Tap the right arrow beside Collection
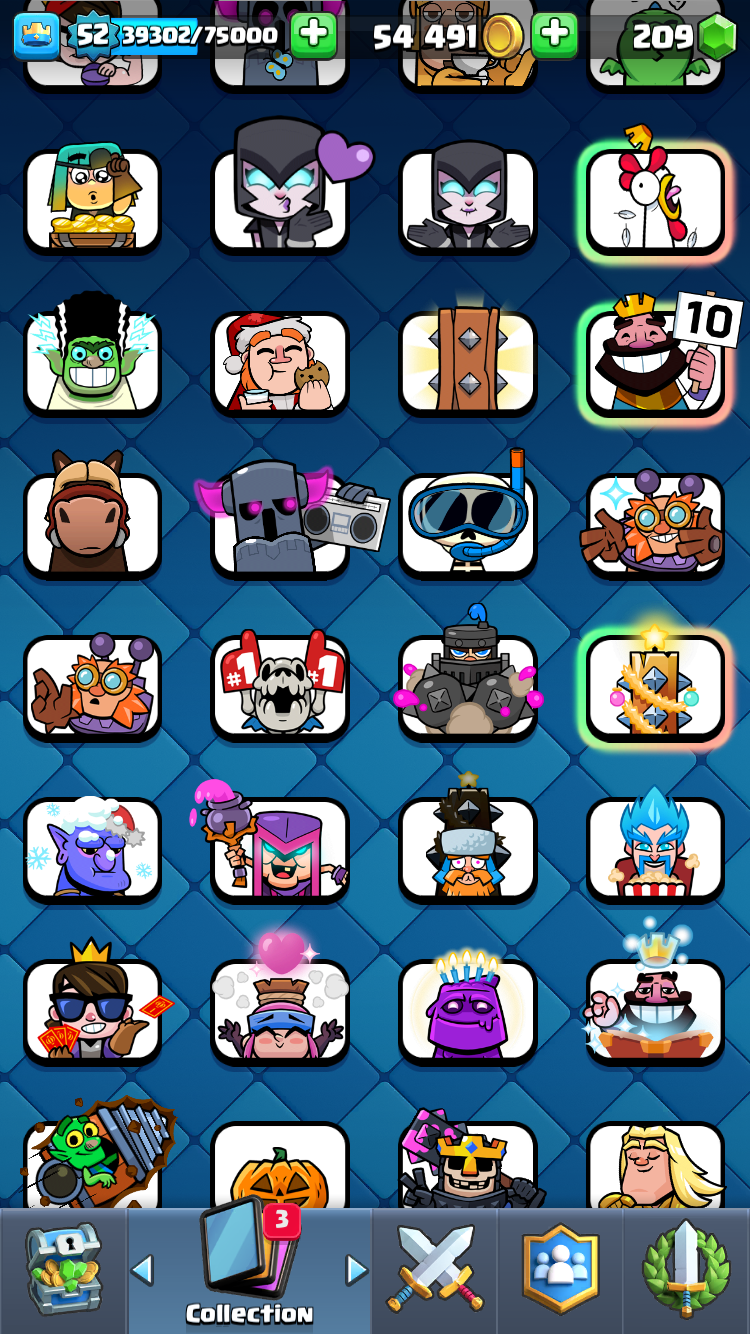750x1334 pixels. point(357,1269)
